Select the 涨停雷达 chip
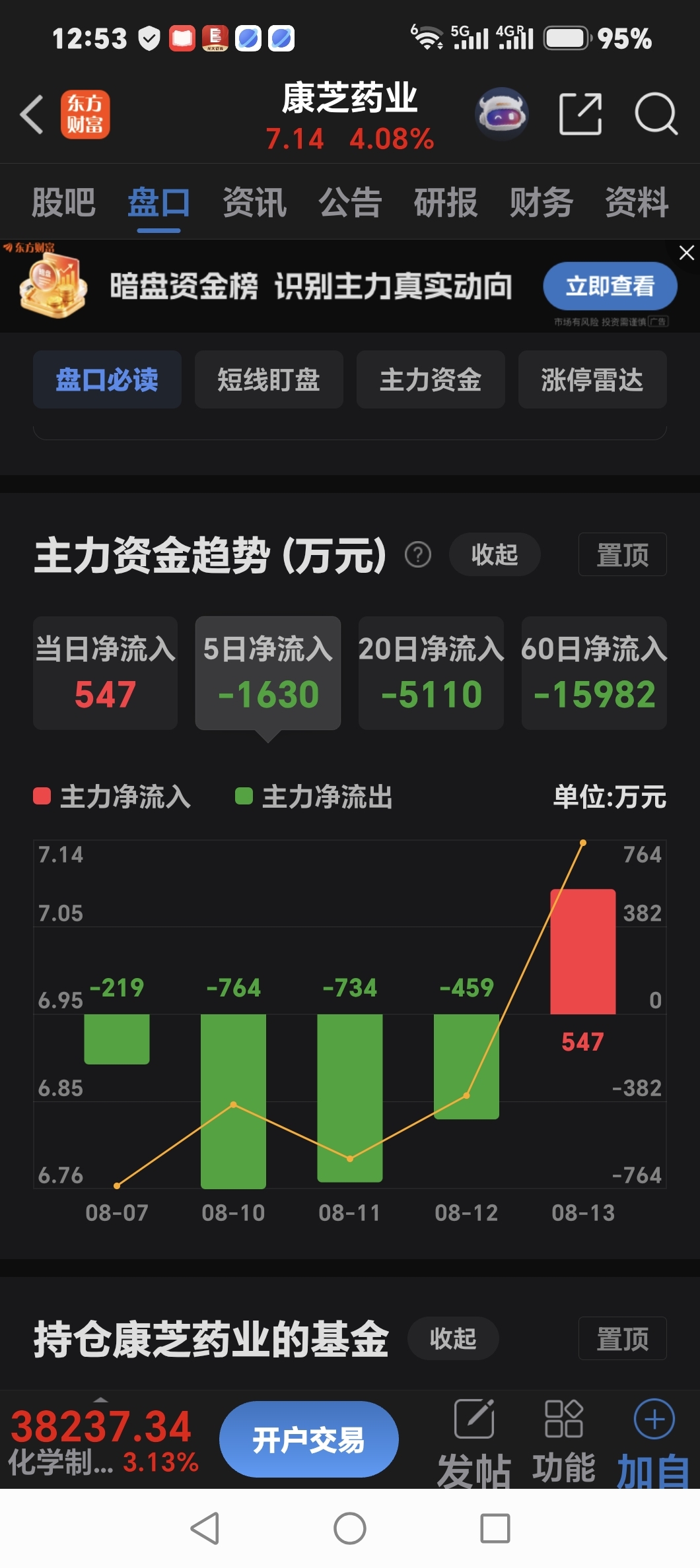Screen dimensions: 700x1568 [592, 379]
